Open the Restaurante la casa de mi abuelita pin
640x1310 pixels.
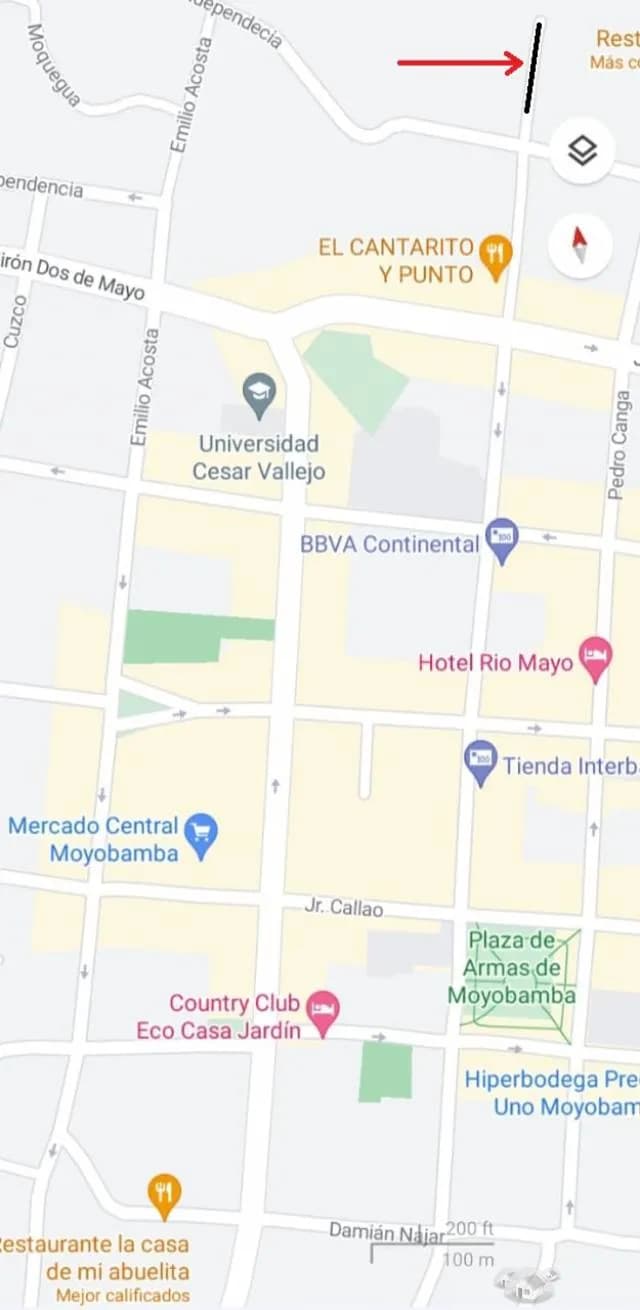click(x=164, y=1195)
